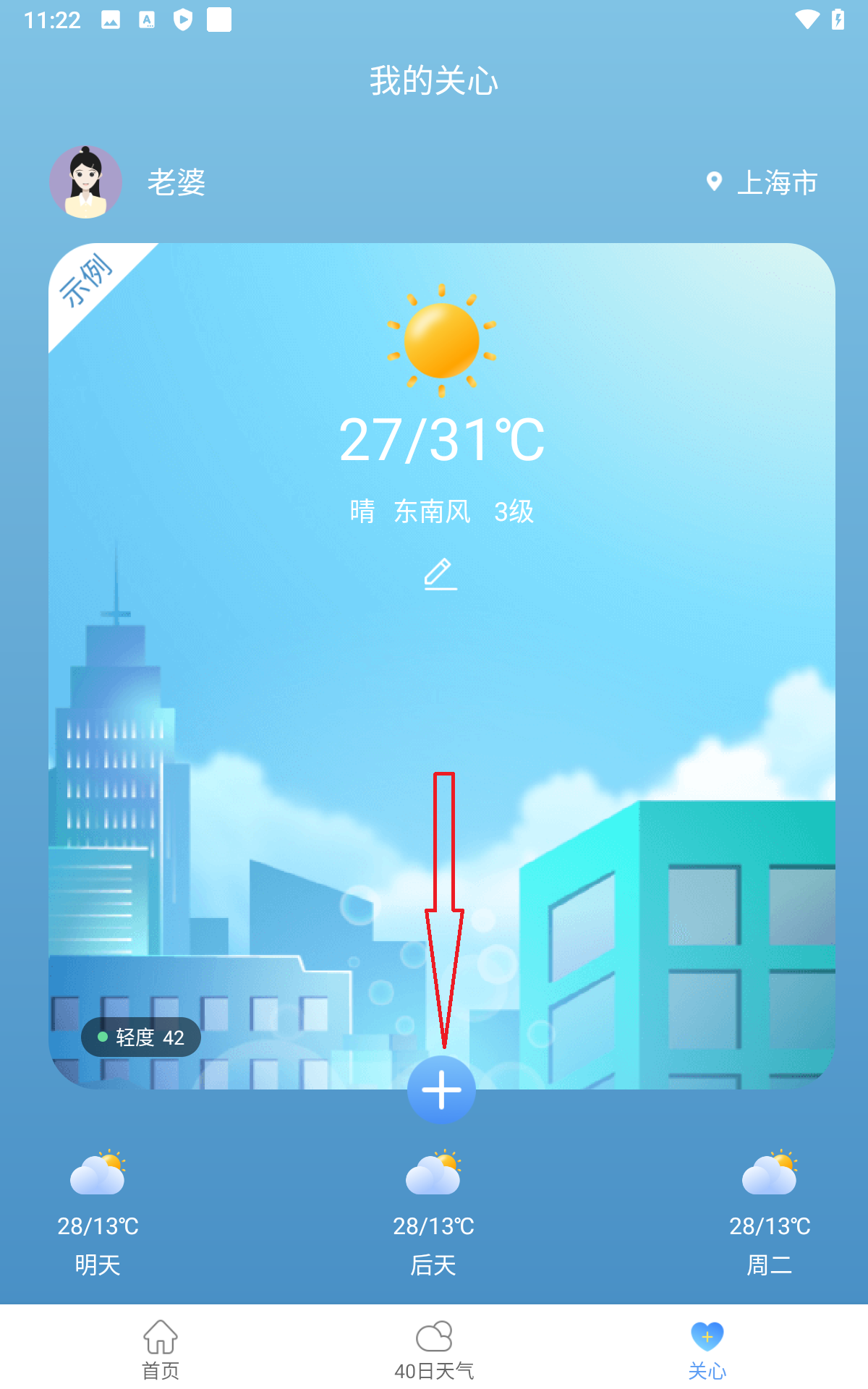Open the 轻度 42 air quality chip
This screenshot has width=868, height=1389.
tap(141, 1037)
